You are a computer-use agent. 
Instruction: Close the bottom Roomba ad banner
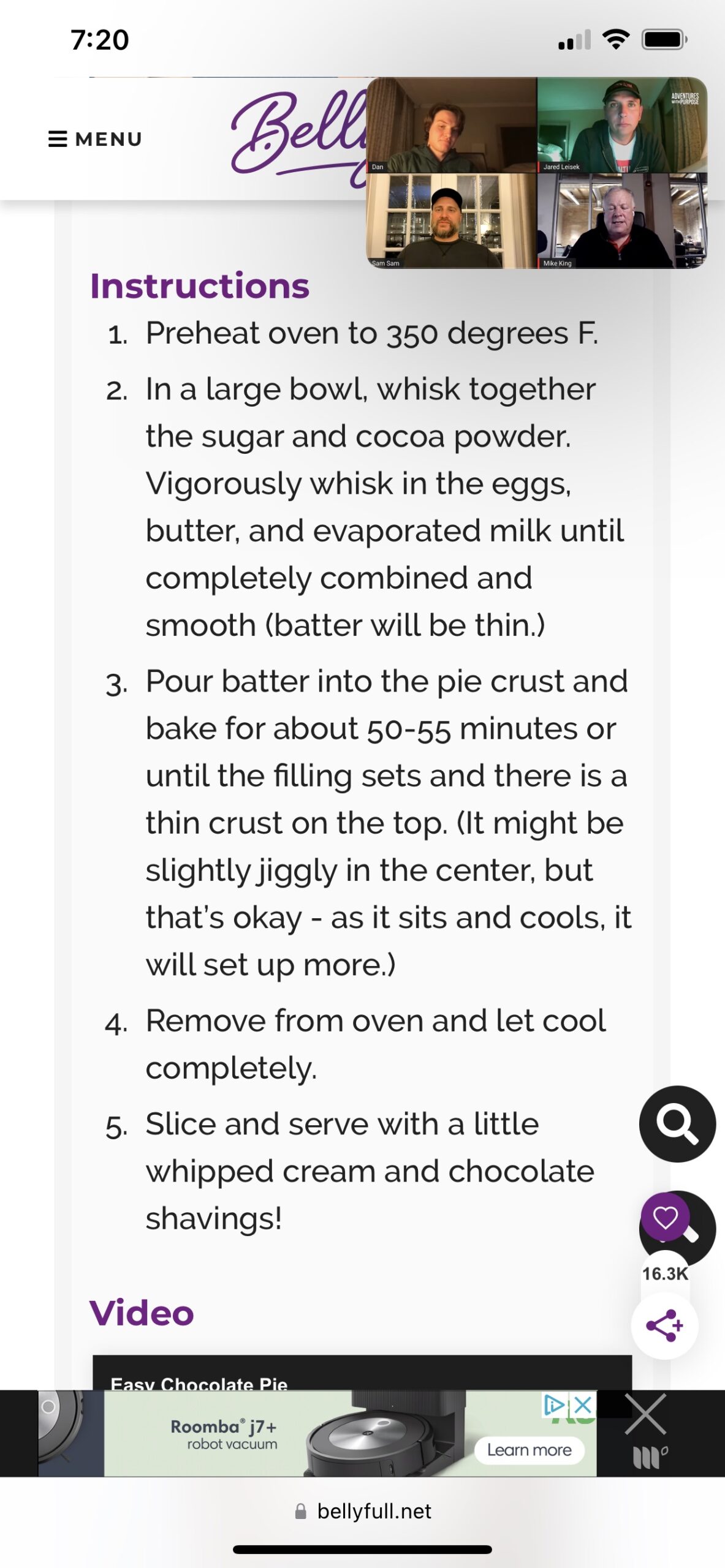(645, 1414)
